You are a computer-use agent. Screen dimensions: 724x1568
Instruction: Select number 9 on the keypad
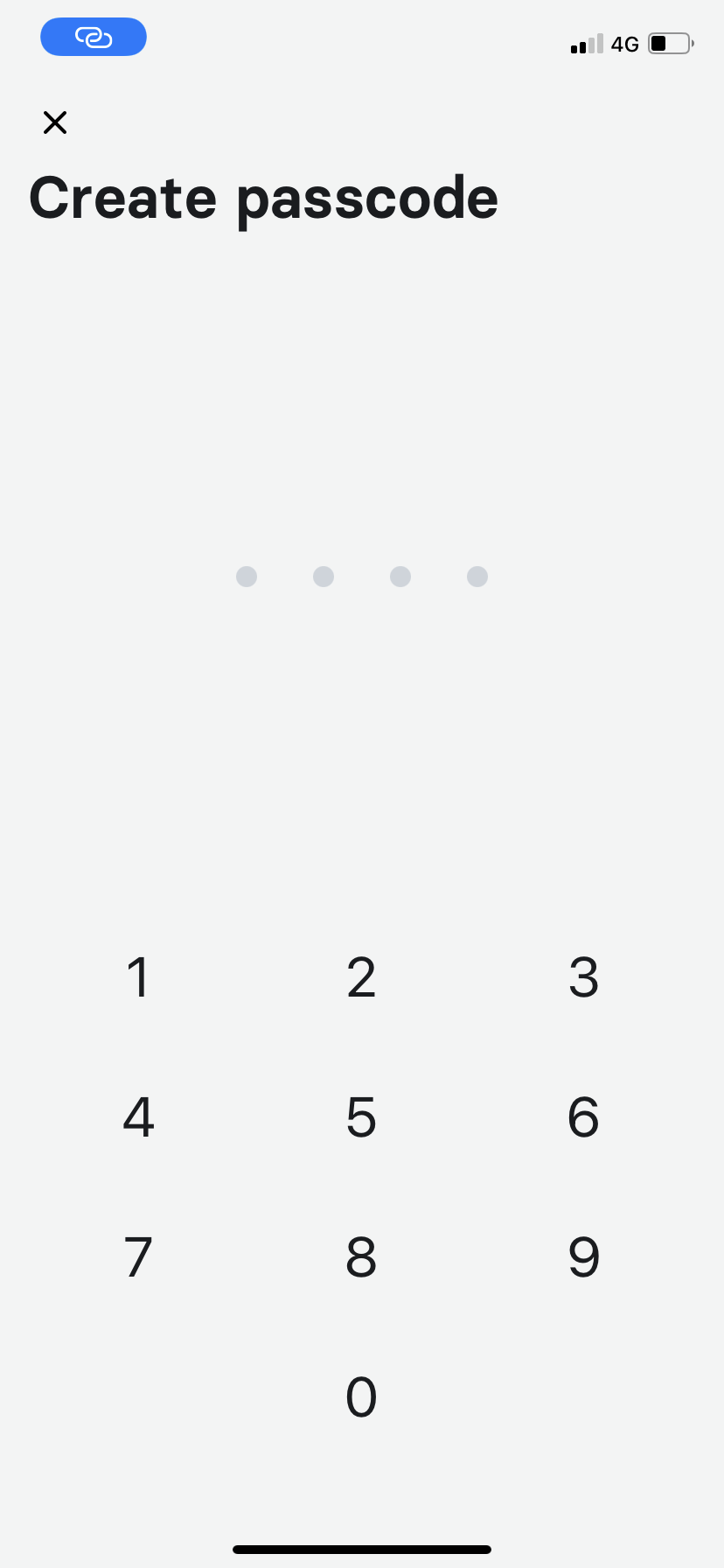click(584, 1257)
